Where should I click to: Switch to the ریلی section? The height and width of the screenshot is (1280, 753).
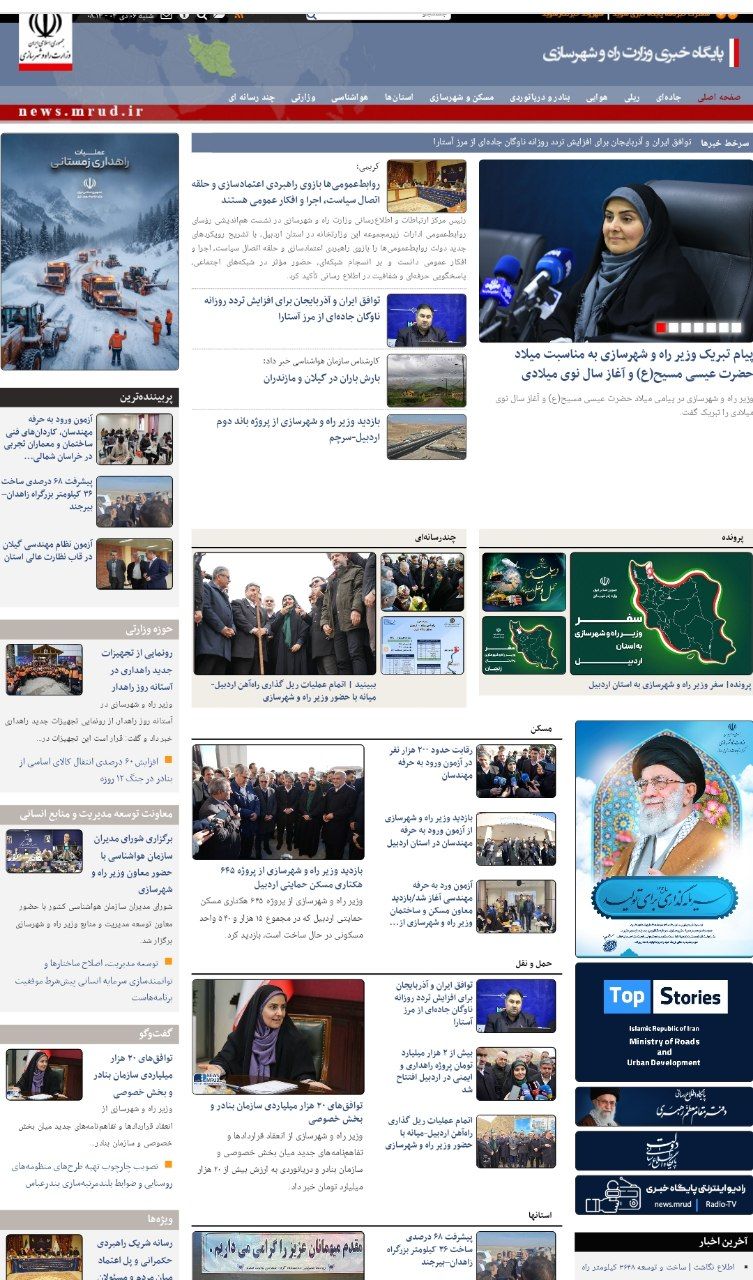632,97
